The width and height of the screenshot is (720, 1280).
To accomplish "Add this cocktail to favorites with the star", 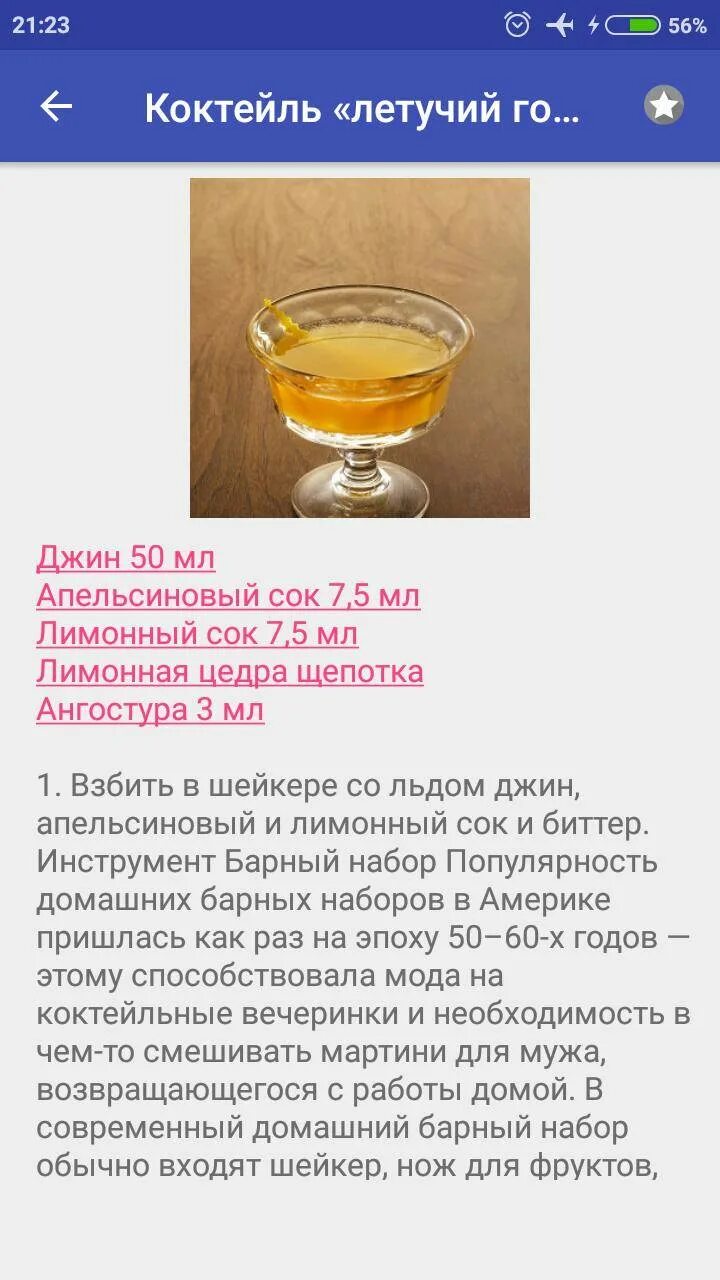I will tap(663, 106).
